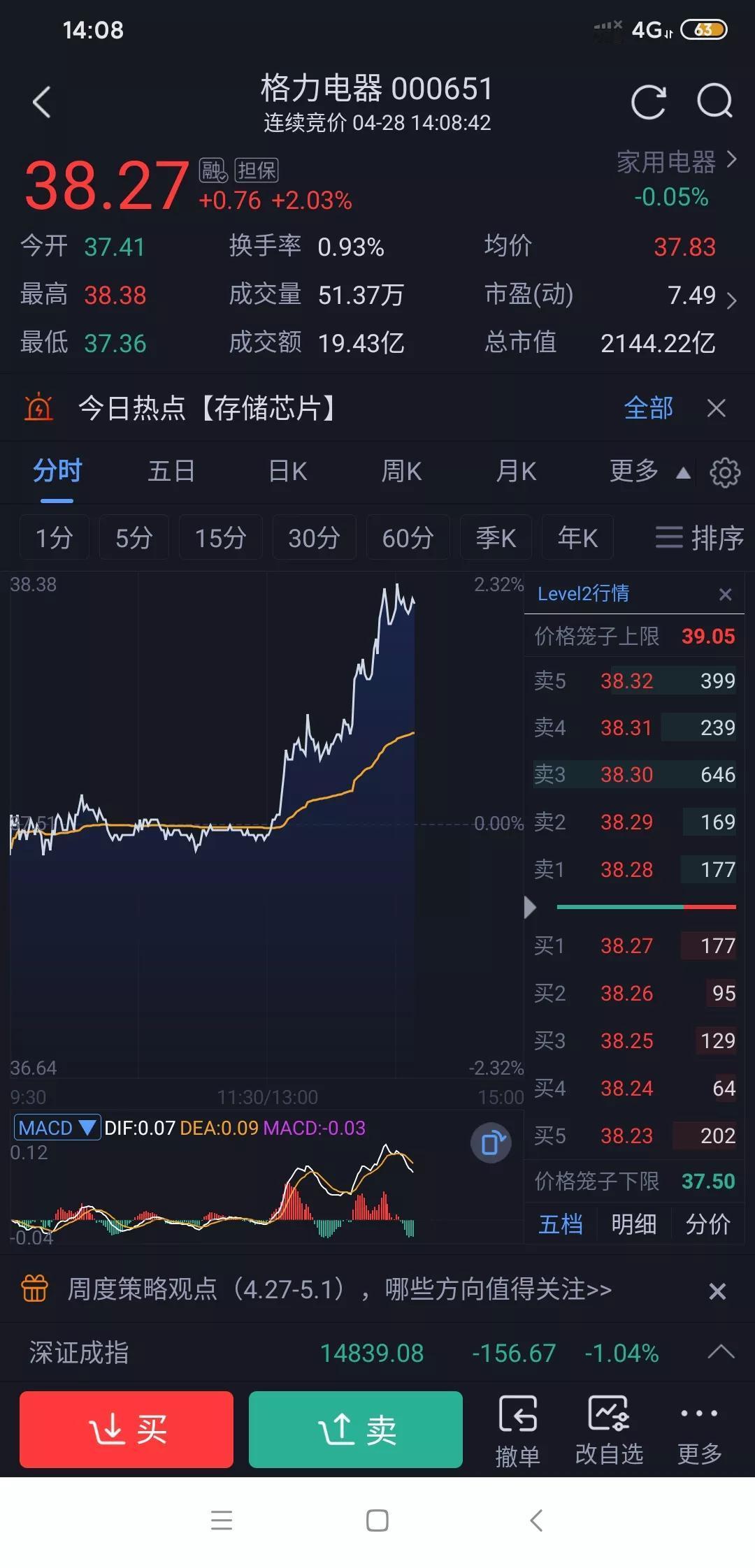Rotate chart to landscape view
Viewport: 755px width, 1568px height.
(491, 1142)
